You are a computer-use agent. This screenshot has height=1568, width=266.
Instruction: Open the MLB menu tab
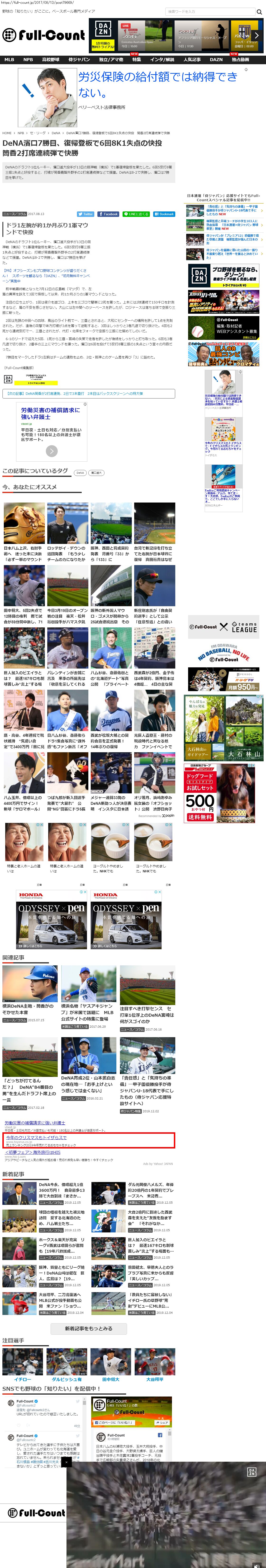[9, 60]
